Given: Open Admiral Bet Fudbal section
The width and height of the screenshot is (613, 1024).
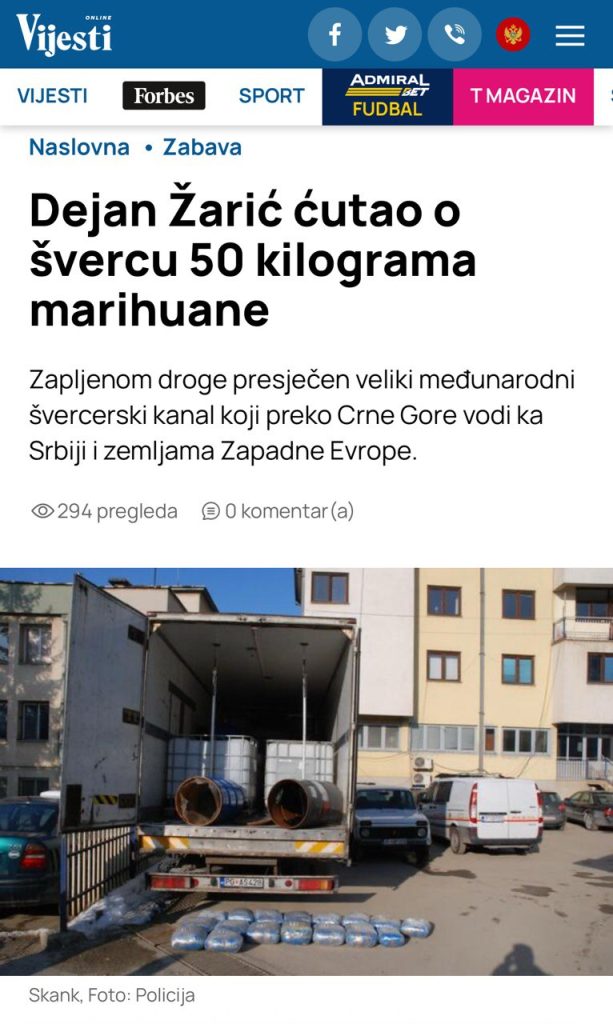Looking at the screenshot, I should pyautogui.click(x=387, y=96).
